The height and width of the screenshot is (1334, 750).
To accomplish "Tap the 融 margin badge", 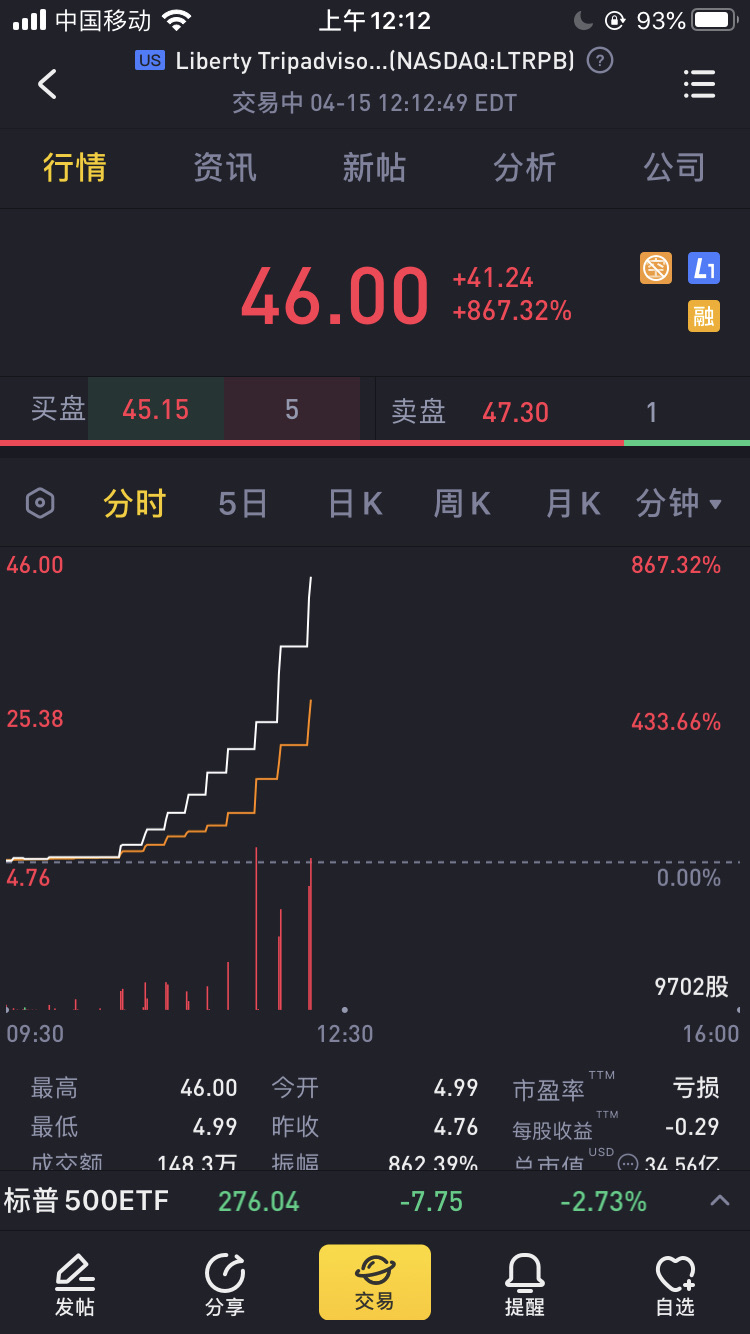I will (x=703, y=316).
